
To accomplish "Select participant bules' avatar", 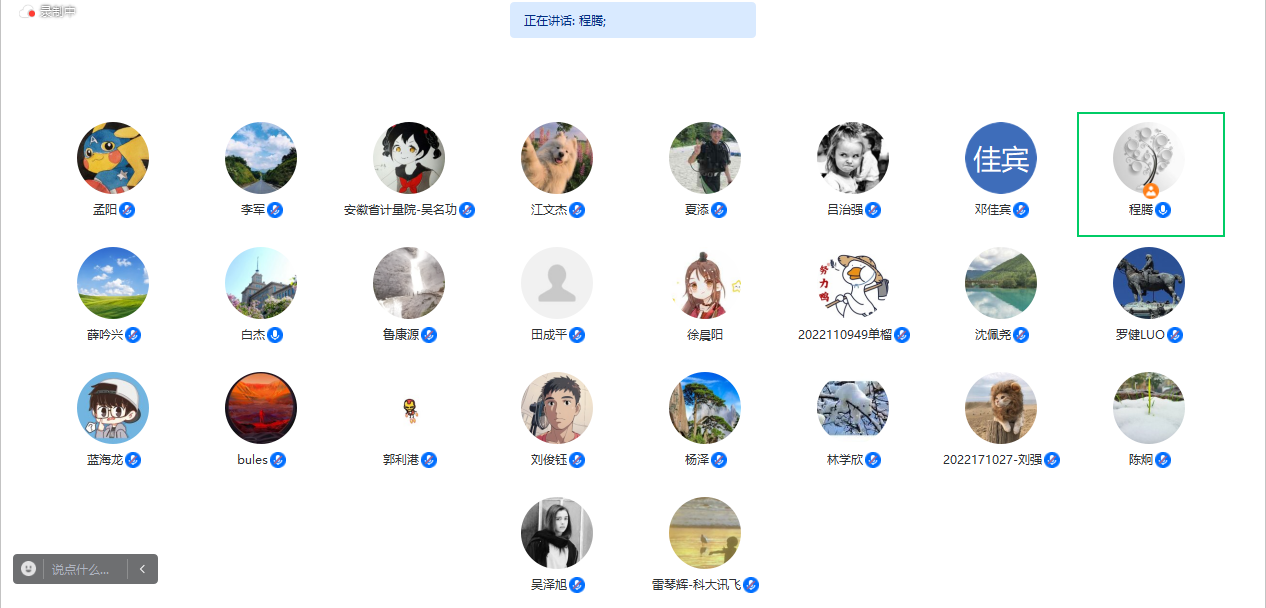I will coord(261,408).
